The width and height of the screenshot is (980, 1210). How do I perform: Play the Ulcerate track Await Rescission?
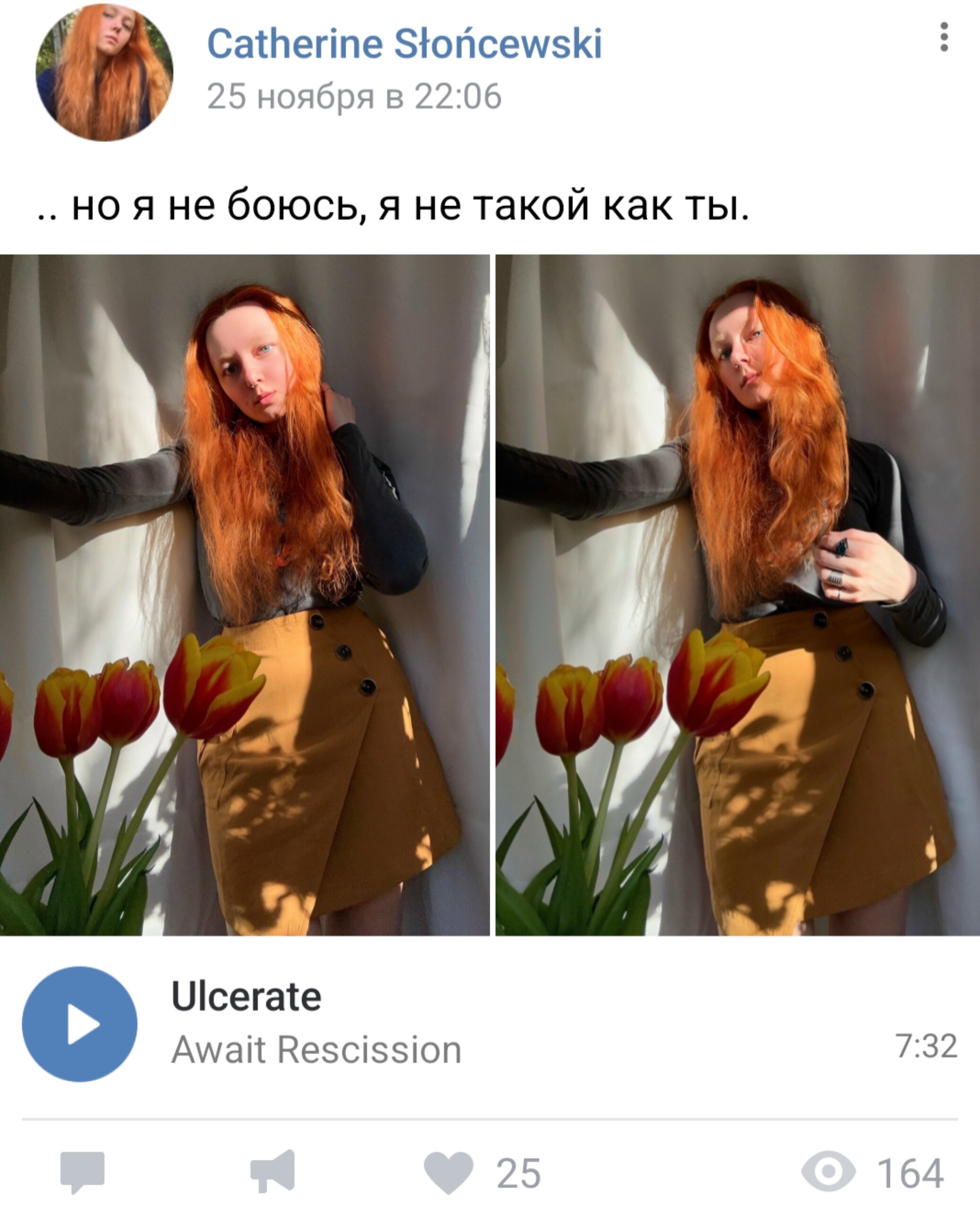pyautogui.click(x=79, y=1024)
